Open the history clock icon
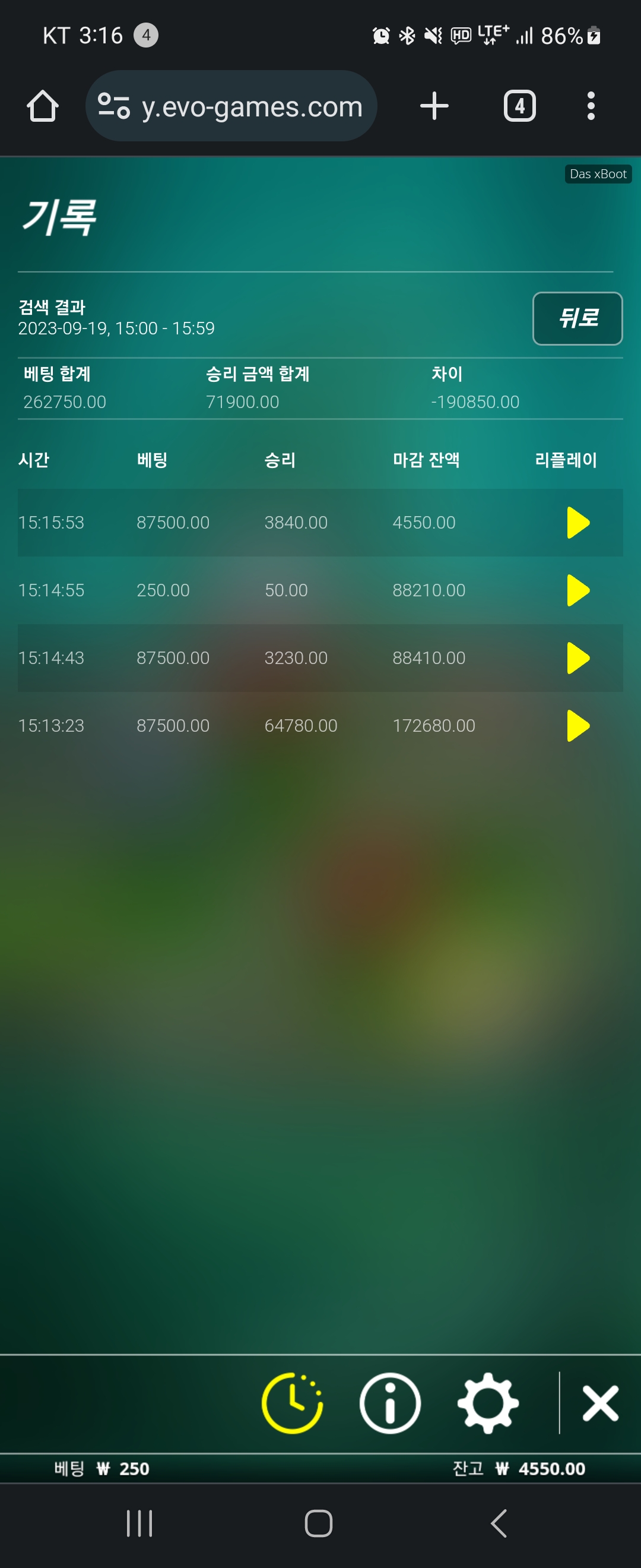The height and width of the screenshot is (1568, 641). click(x=292, y=1402)
